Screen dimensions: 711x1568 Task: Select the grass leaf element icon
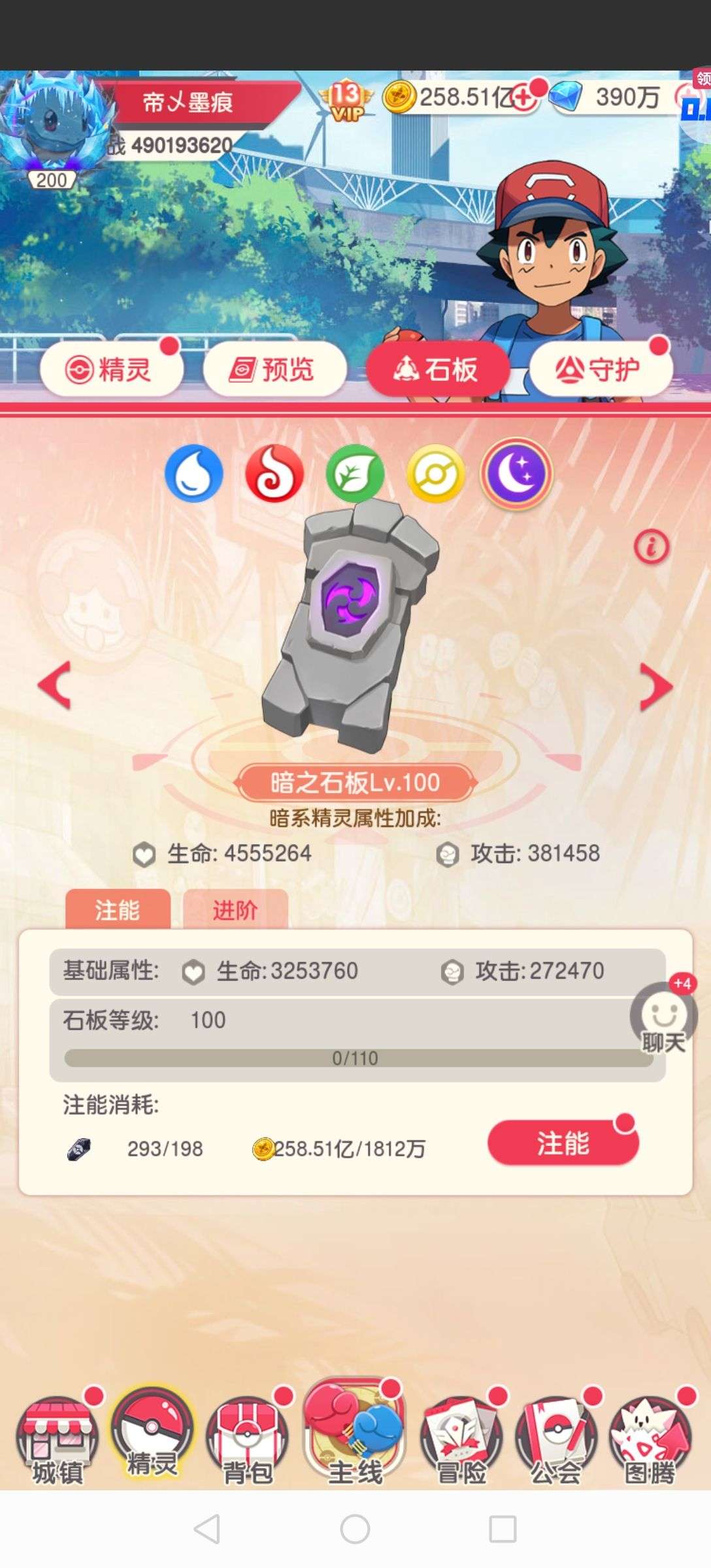355,474
